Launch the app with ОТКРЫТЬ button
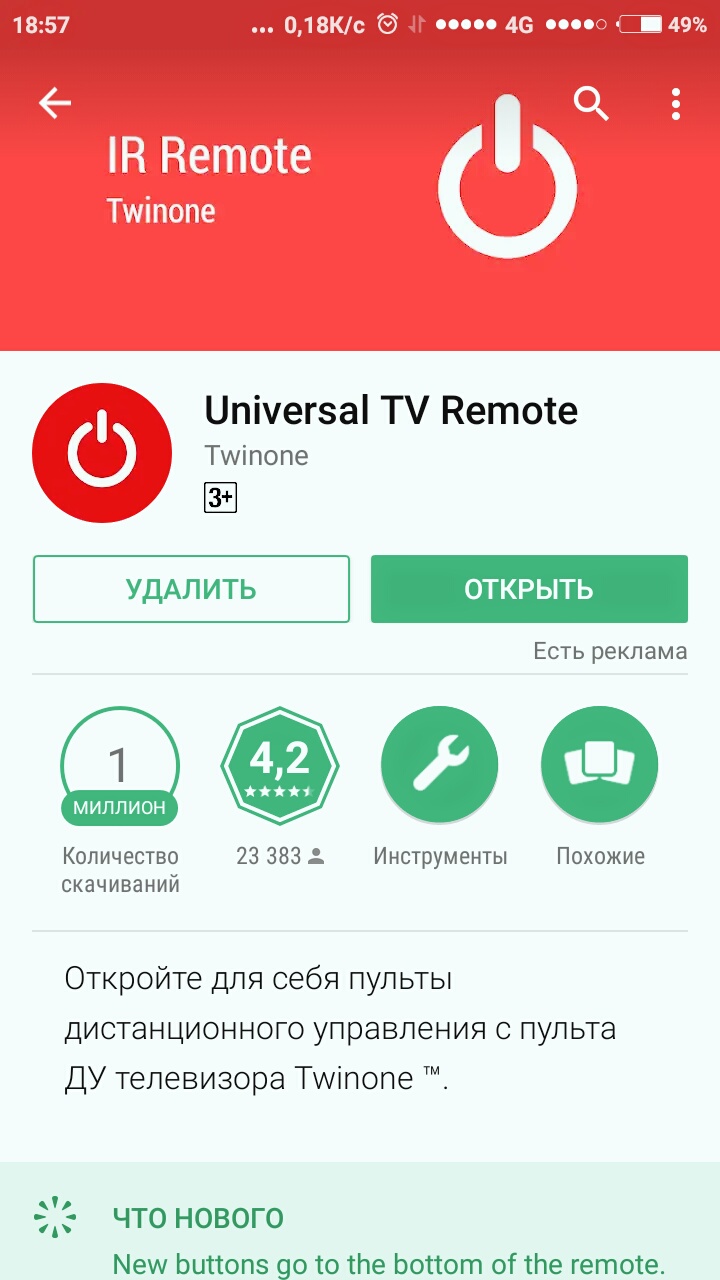This screenshot has width=720, height=1280. click(x=529, y=589)
